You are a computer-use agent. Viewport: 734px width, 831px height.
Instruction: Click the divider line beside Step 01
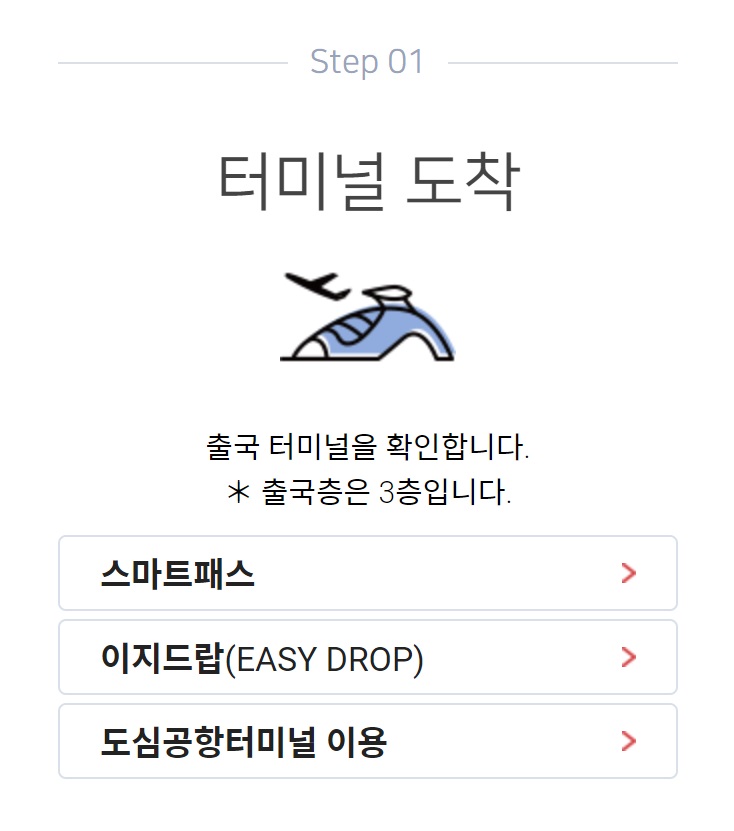pyautogui.click(x=180, y=62)
